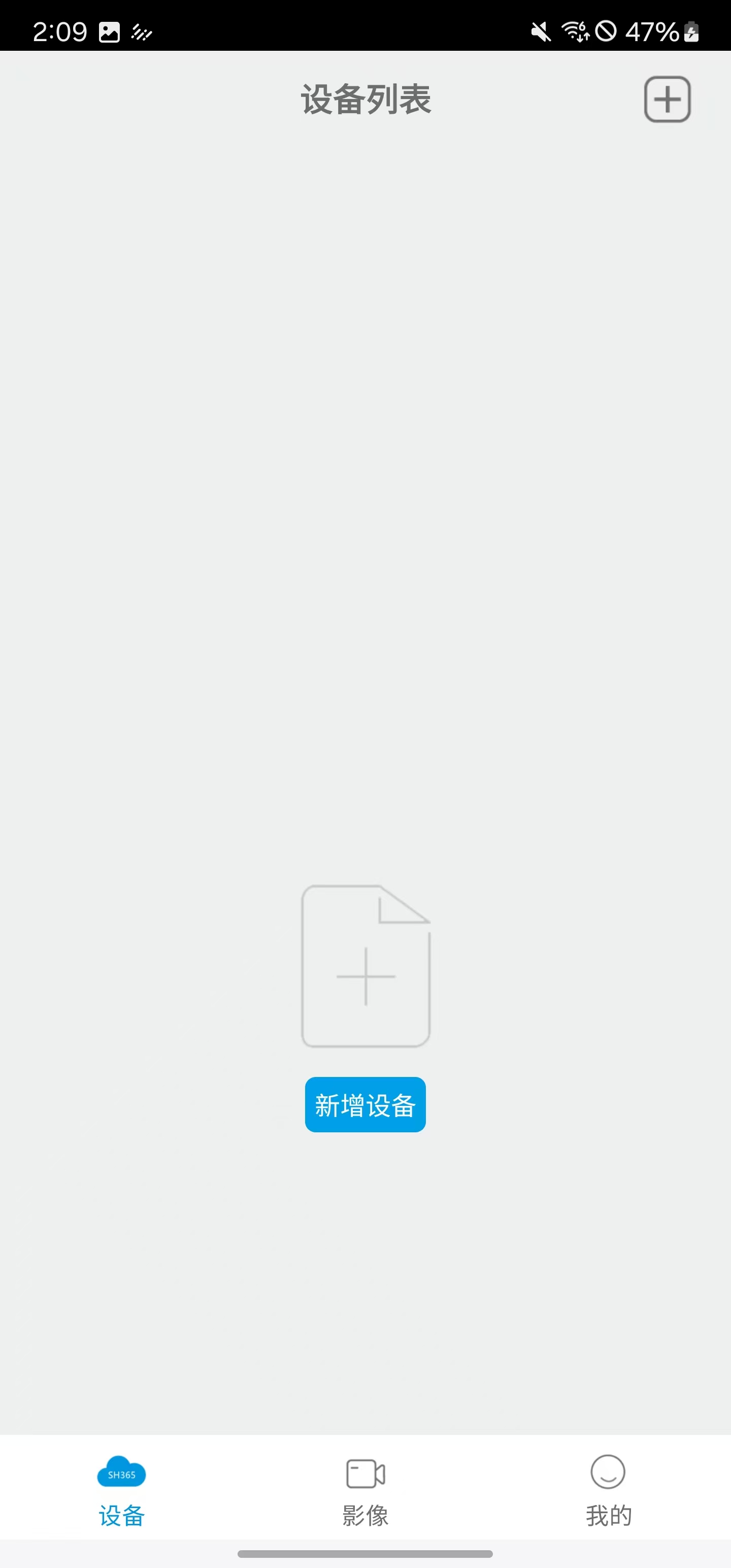Tap the gesture navigation bar at bottom
The width and height of the screenshot is (731, 1568).
[365, 1554]
